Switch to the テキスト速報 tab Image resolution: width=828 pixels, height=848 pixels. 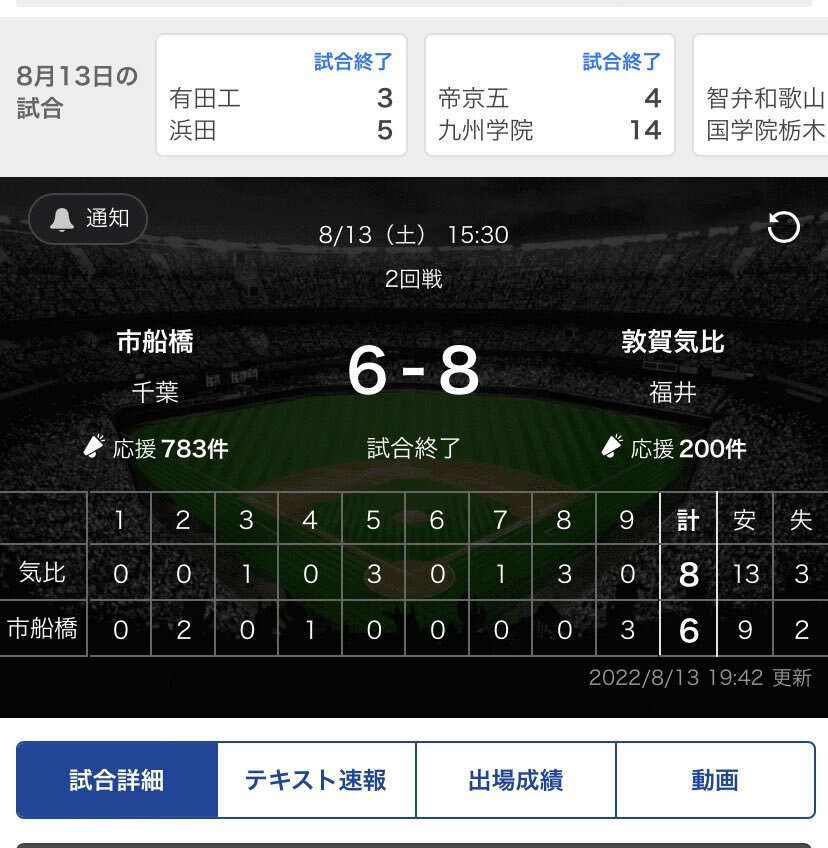(x=316, y=780)
